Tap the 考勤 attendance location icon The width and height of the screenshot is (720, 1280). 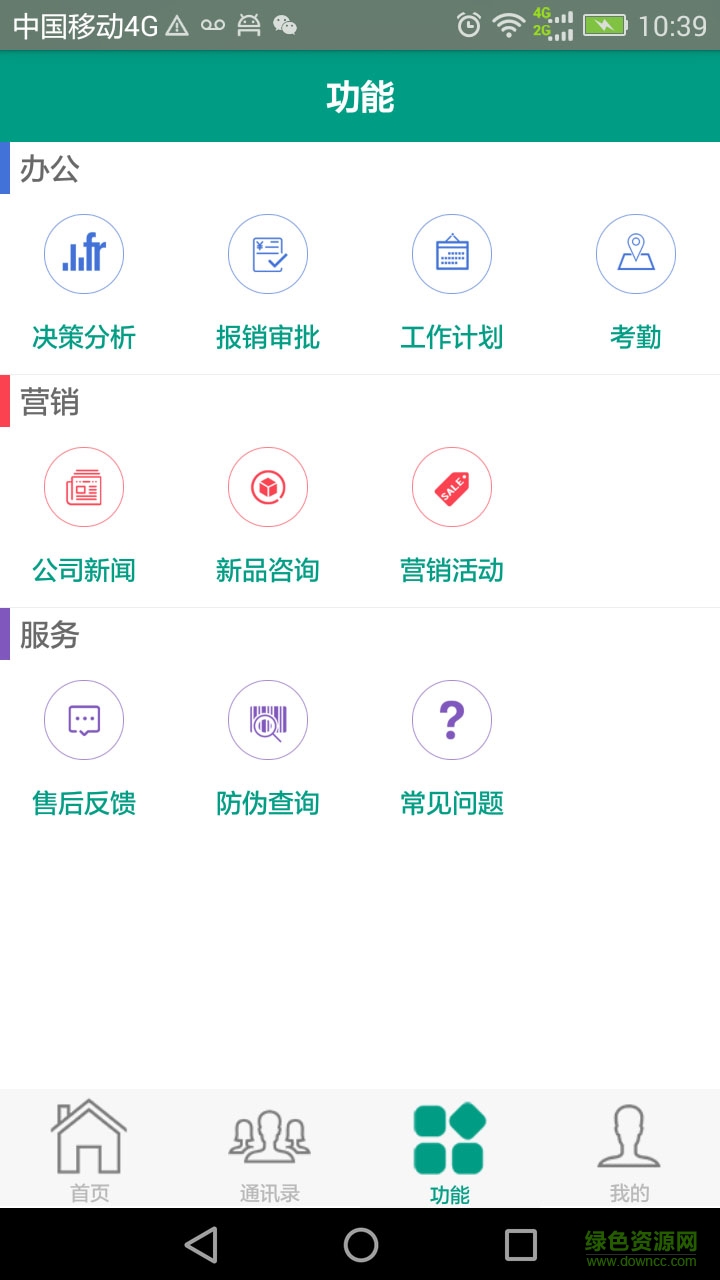[636, 254]
